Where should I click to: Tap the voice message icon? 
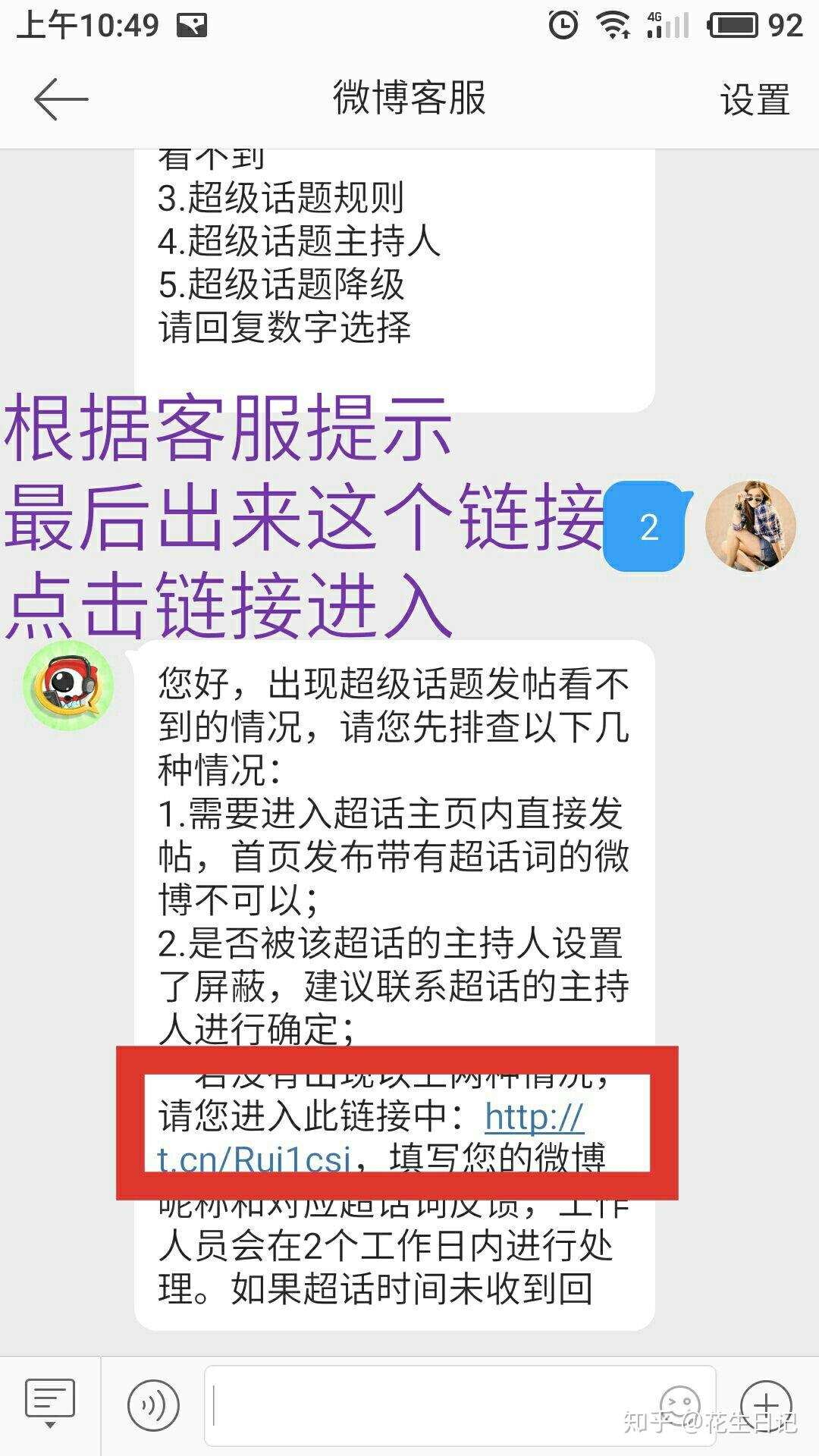pyautogui.click(x=153, y=1405)
